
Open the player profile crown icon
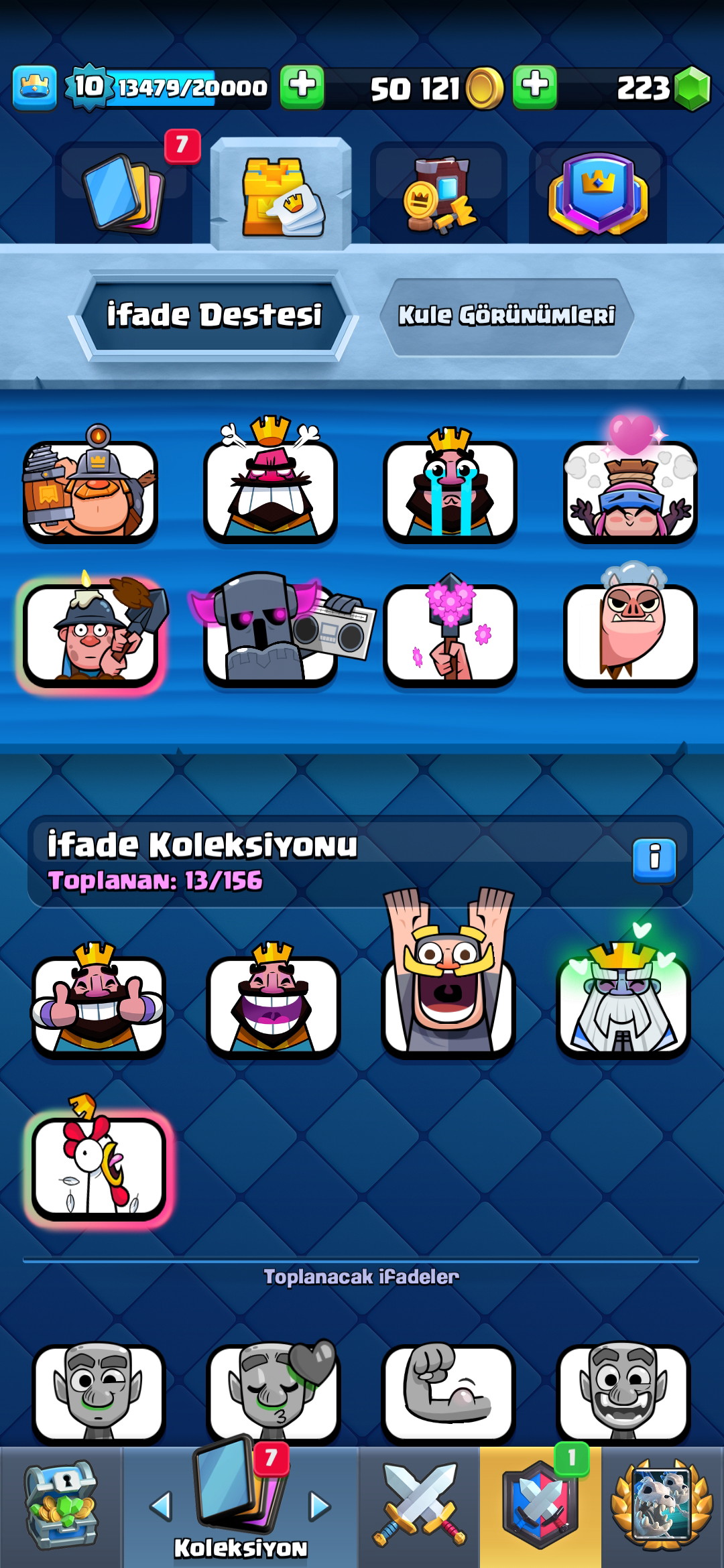pyautogui.click(x=34, y=88)
